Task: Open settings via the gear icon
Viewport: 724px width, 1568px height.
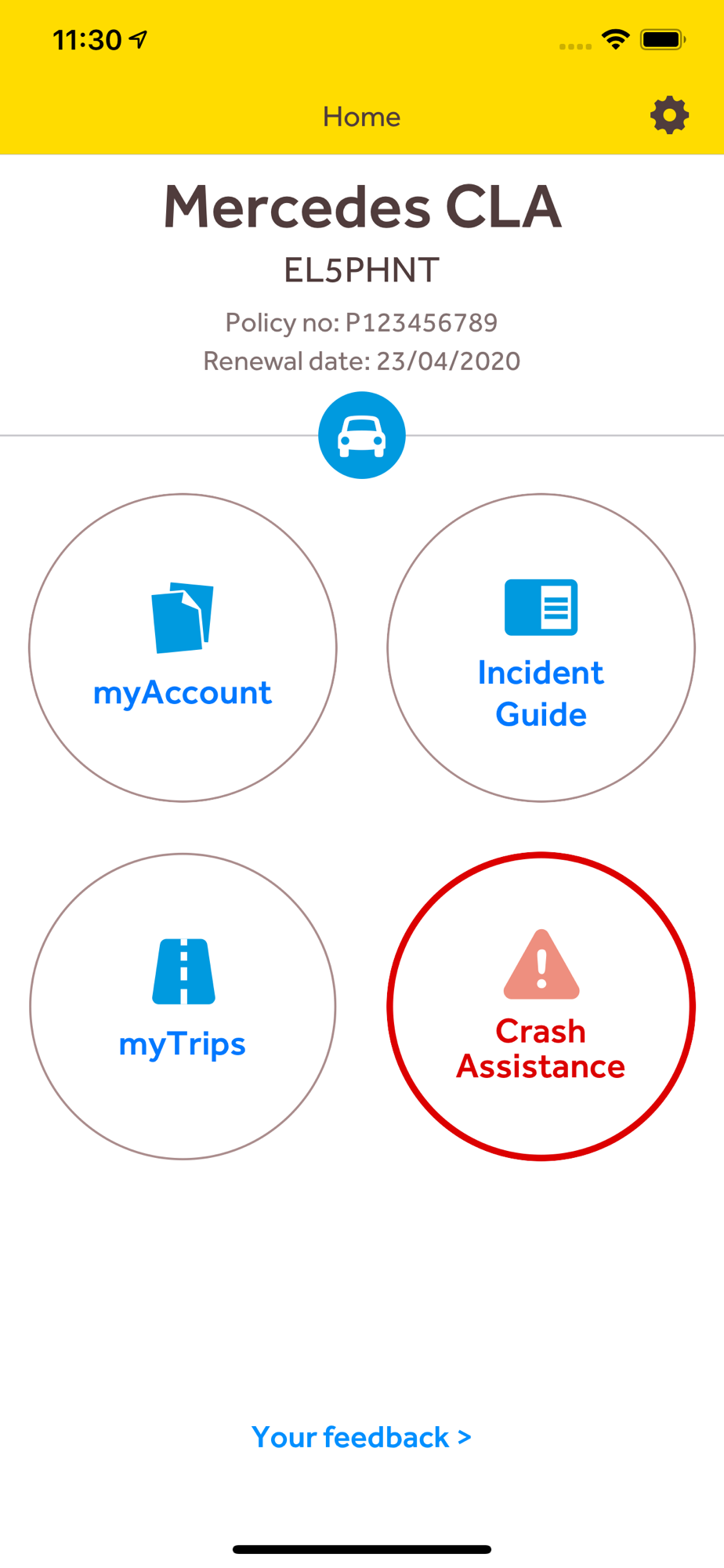Action: pos(669,116)
